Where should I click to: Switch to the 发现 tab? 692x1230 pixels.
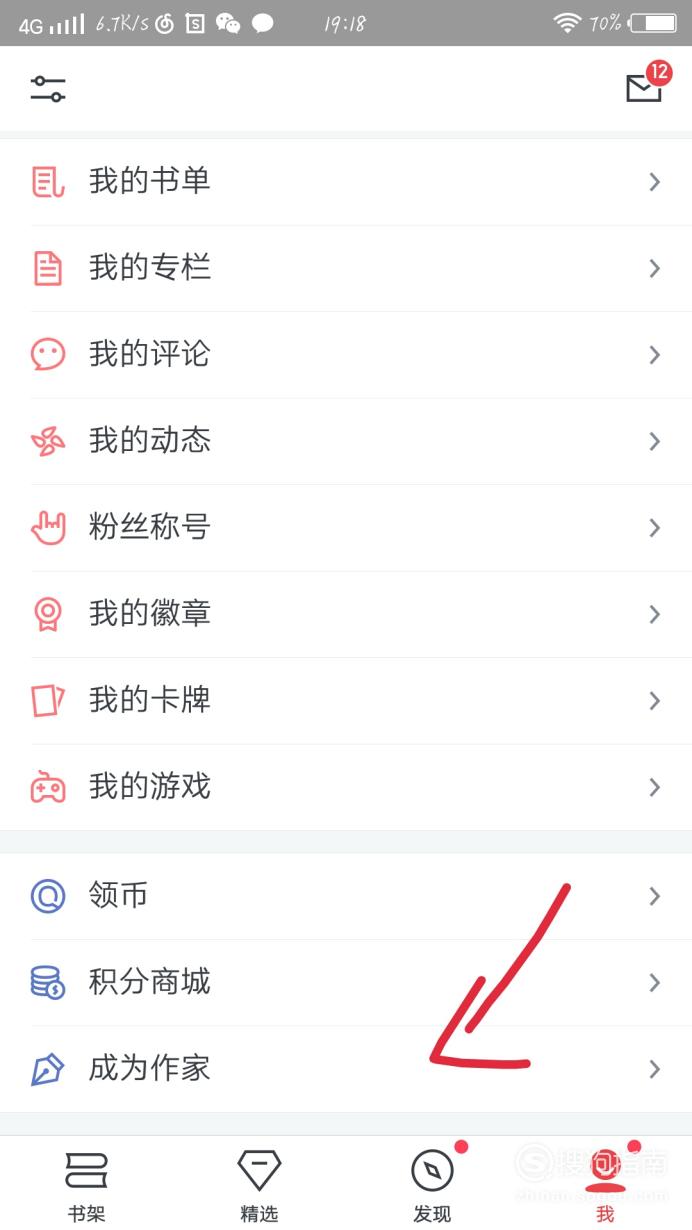(x=432, y=1186)
